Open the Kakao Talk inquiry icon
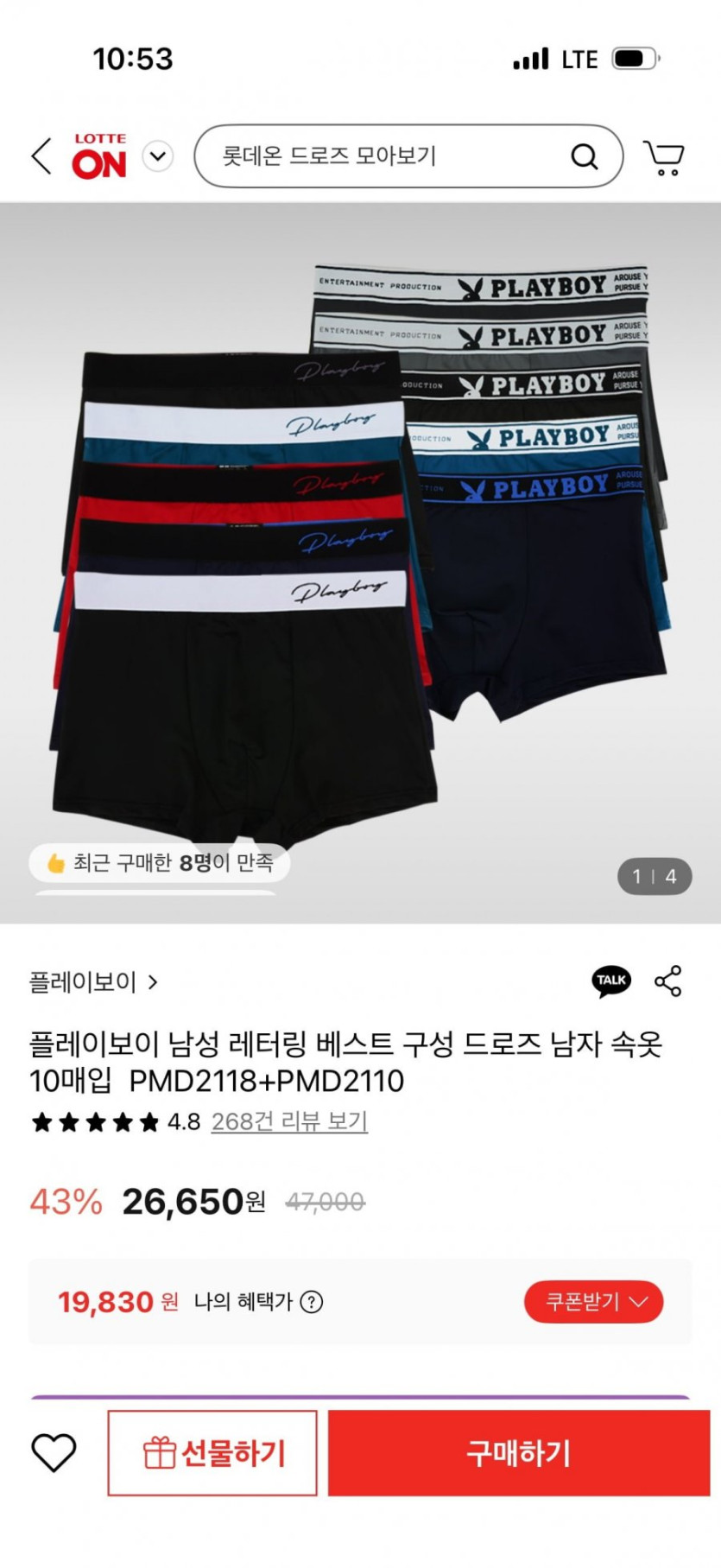 pos(611,981)
